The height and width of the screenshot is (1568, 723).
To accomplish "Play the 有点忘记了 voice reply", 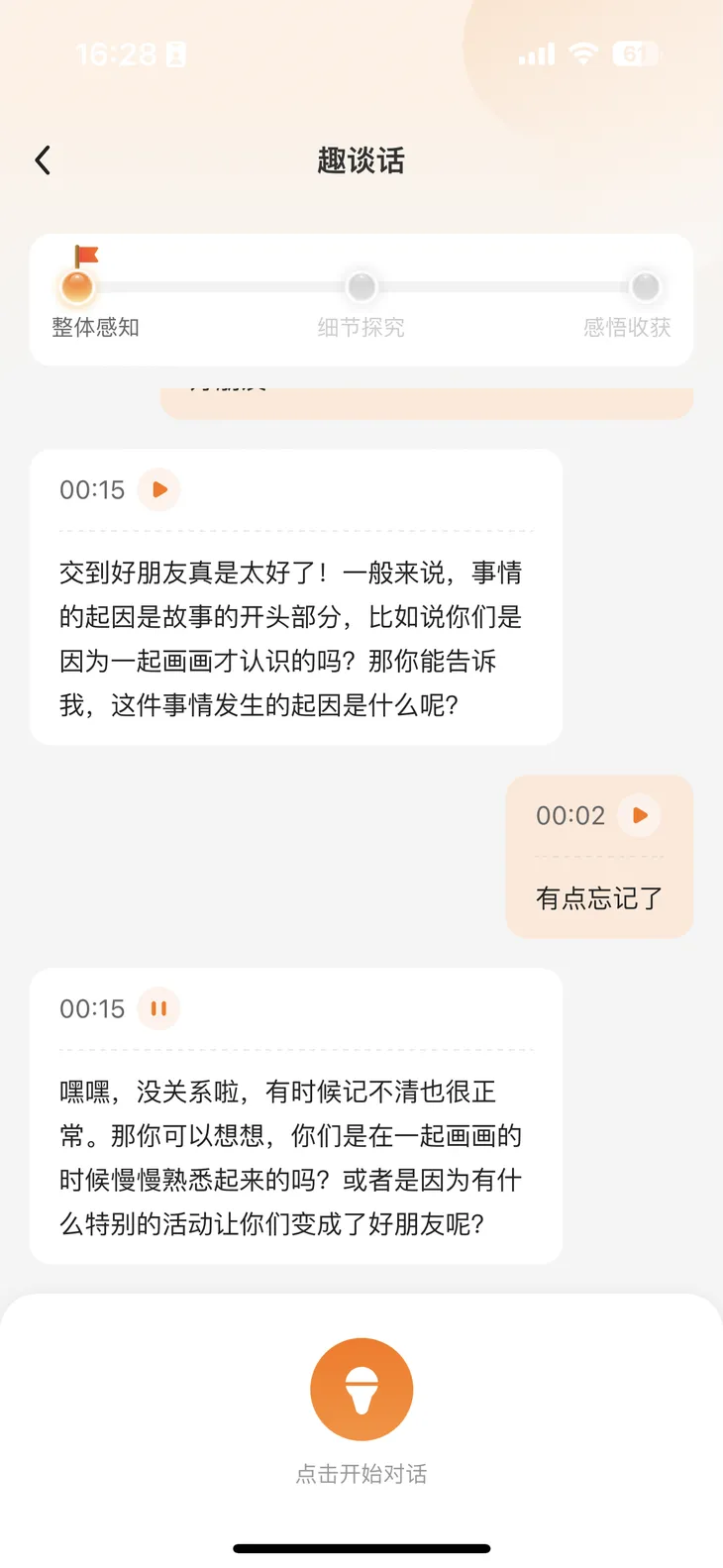I will click(x=639, y=815).
